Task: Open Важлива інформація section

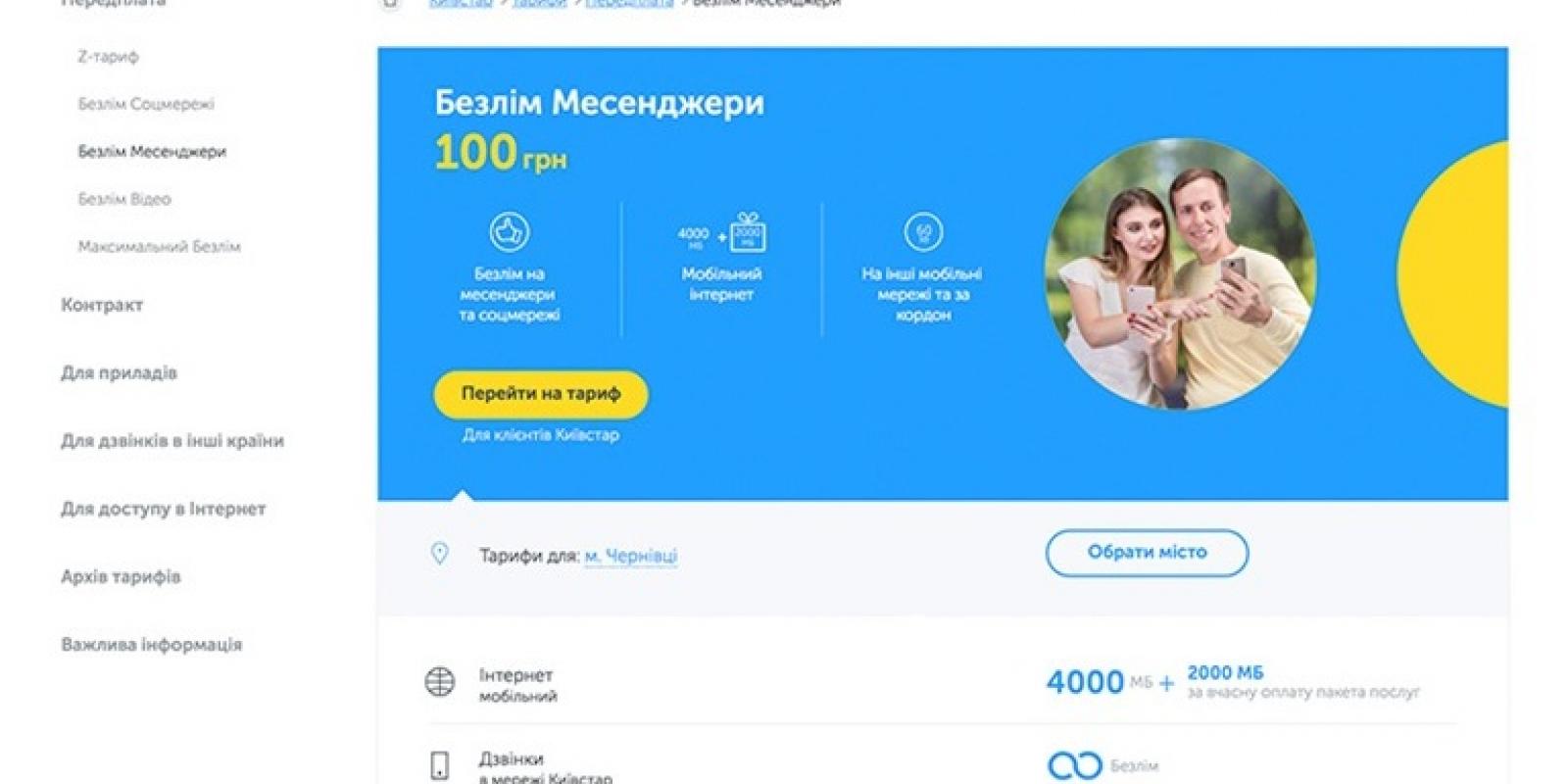Action: (151, 645)
